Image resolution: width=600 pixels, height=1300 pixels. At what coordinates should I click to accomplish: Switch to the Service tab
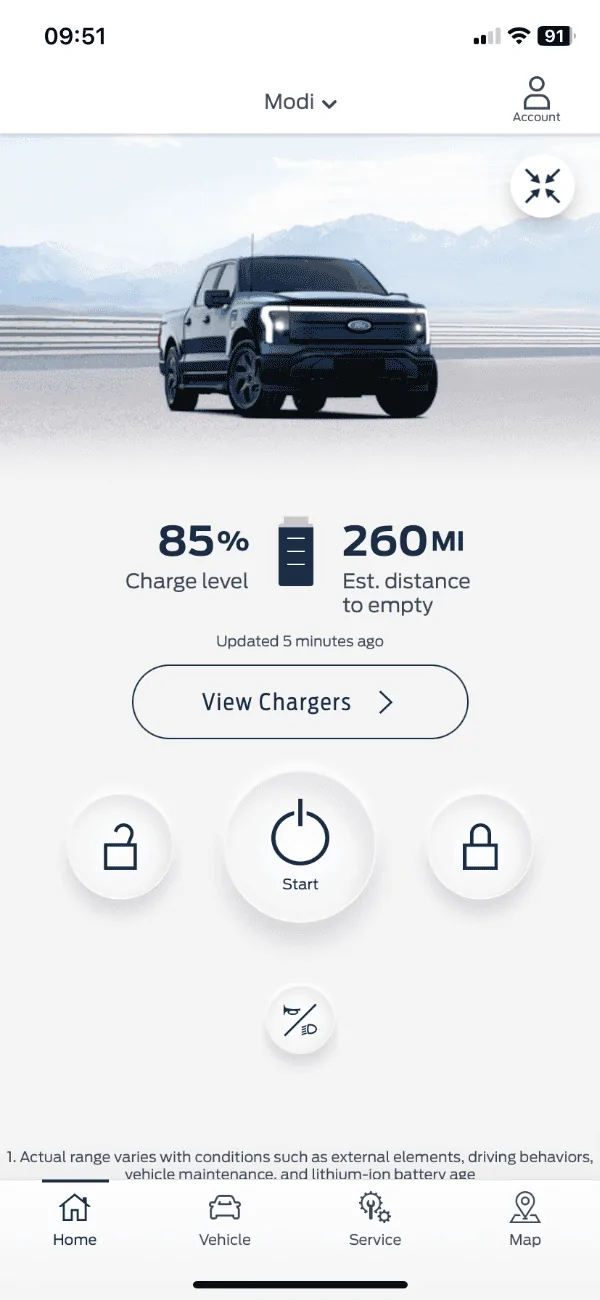[375, 1220]
